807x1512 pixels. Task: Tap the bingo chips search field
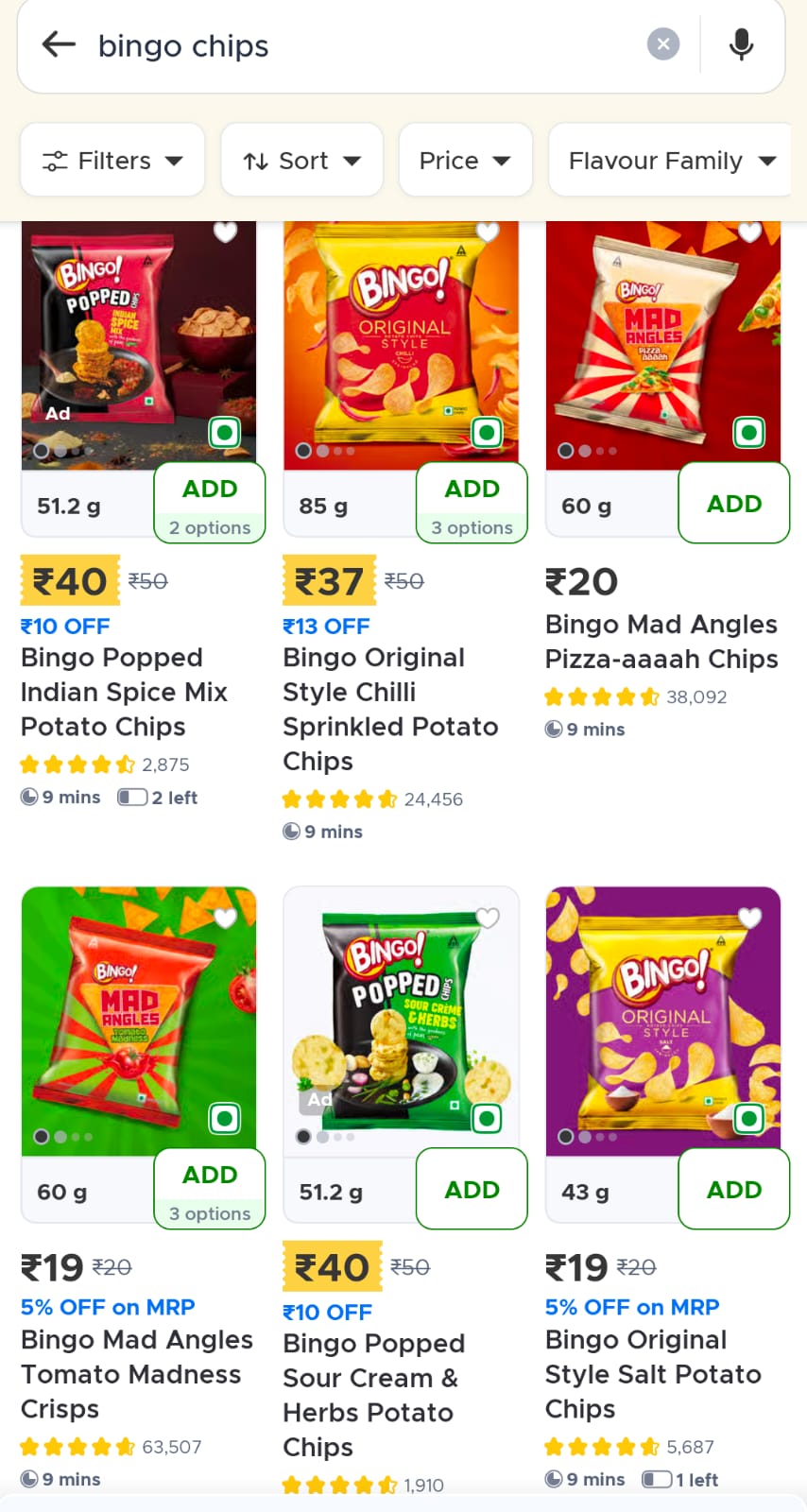369,45
